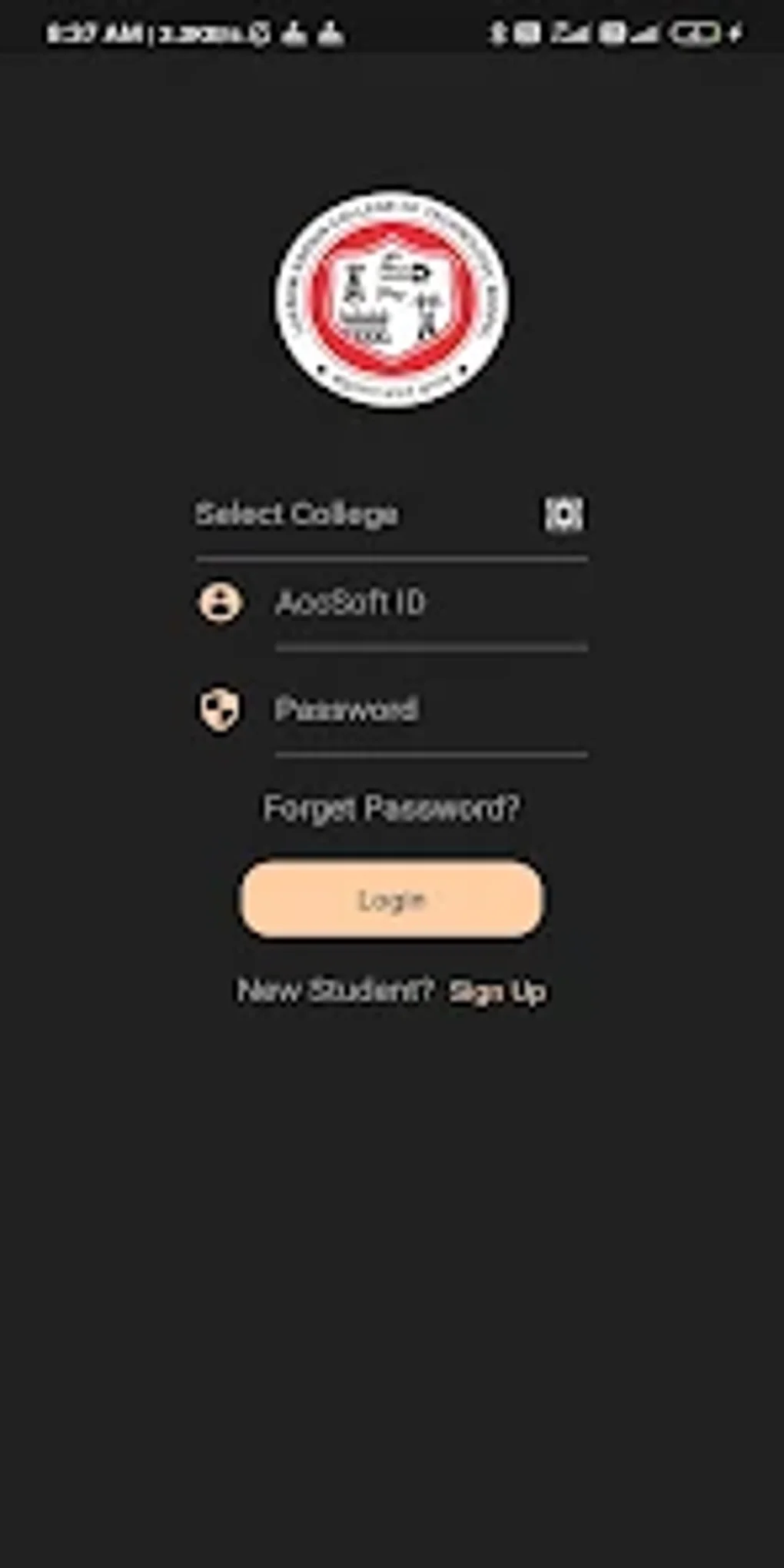Tap the AccSoft ID field

pyautogui.click(x=430, y=603)
